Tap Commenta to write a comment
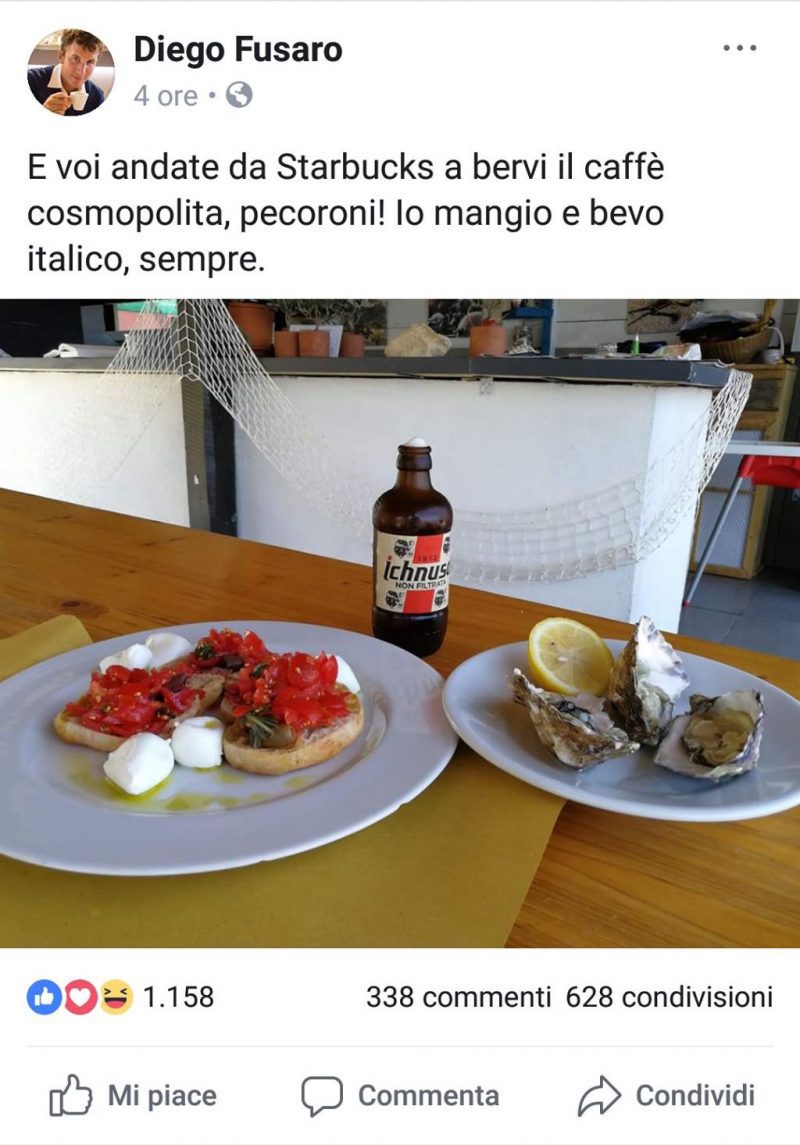Viewport: 800px width, 1145px height. [400, 1096]
